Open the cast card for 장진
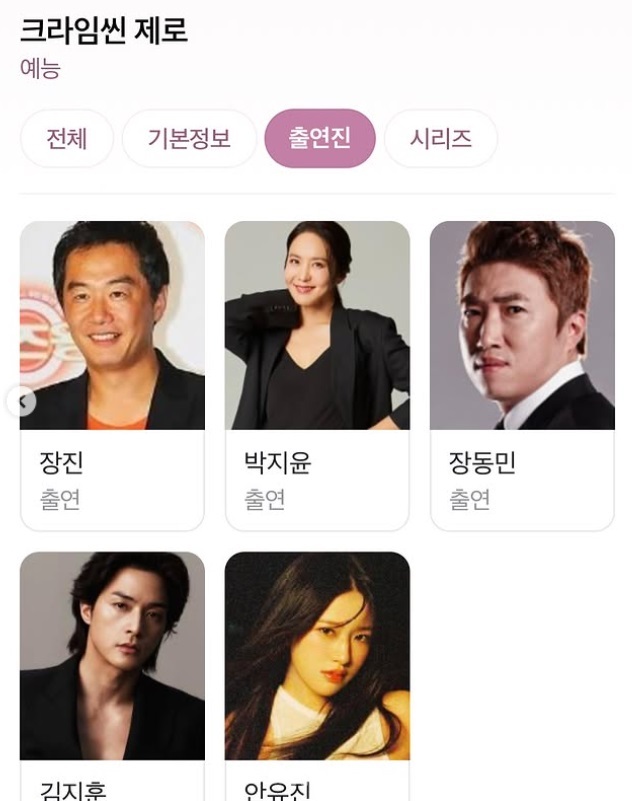632x801 pixels. click(112, 375)
